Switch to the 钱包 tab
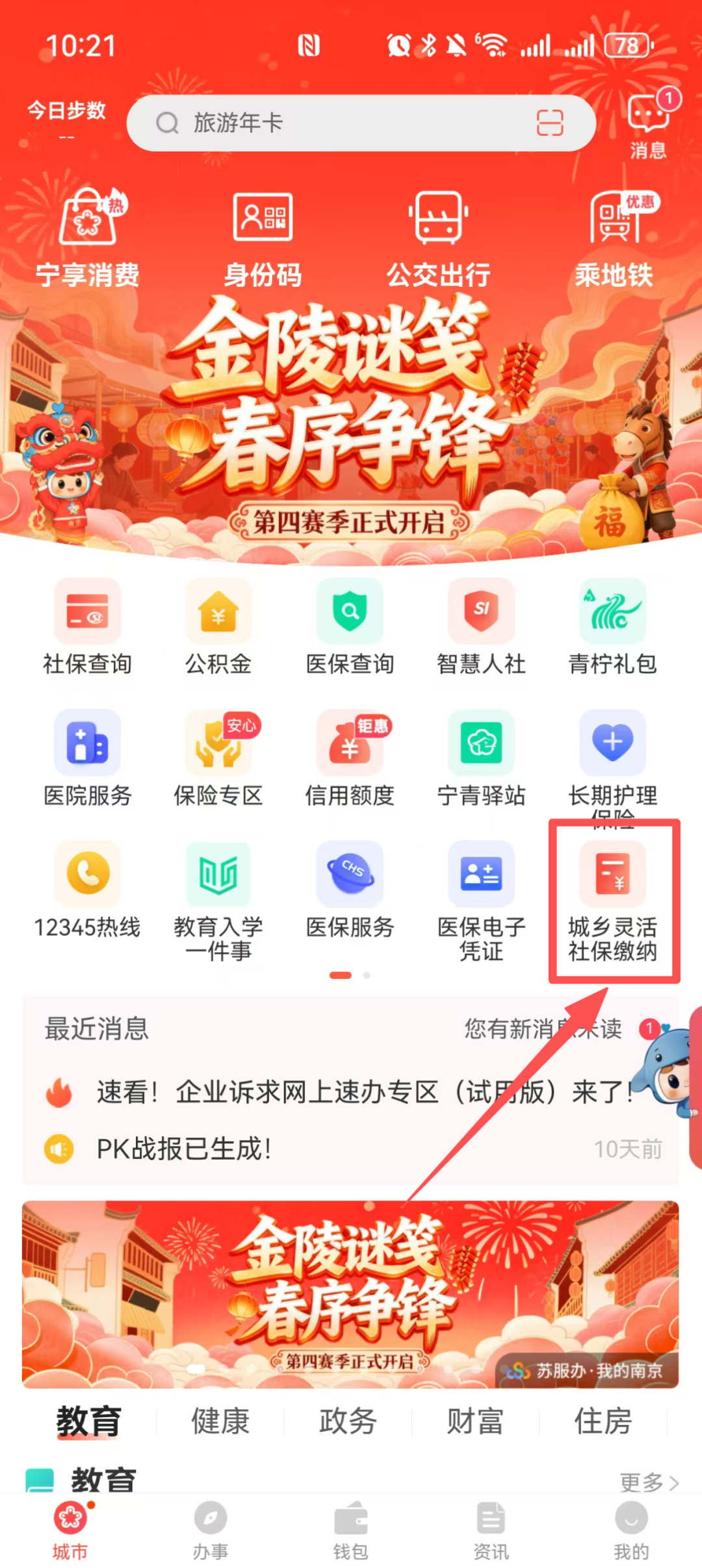The width and height of the screenshot is (702, 1568). click(350, 1532)
